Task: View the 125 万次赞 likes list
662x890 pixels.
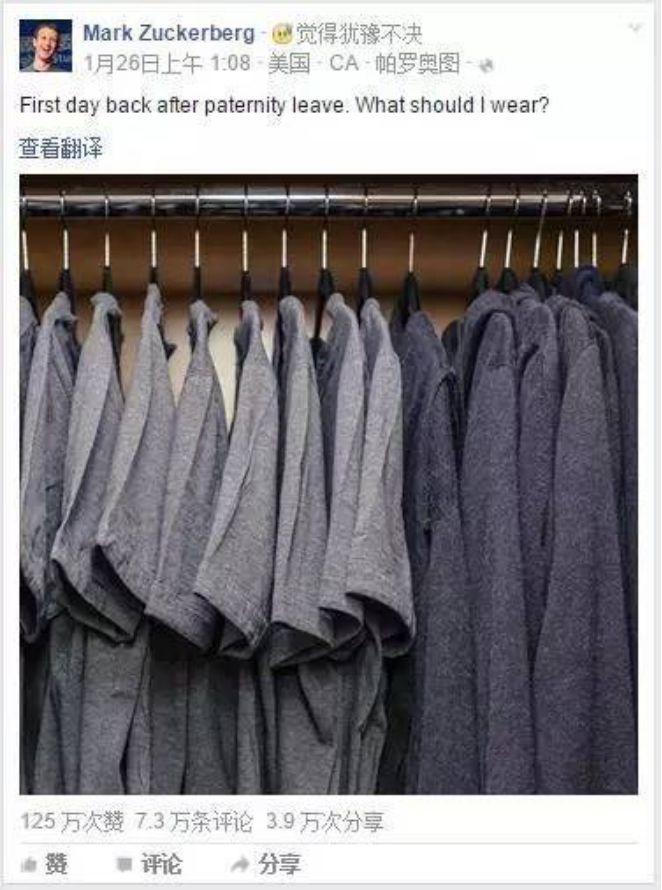Action: click(x=72, y=823)
